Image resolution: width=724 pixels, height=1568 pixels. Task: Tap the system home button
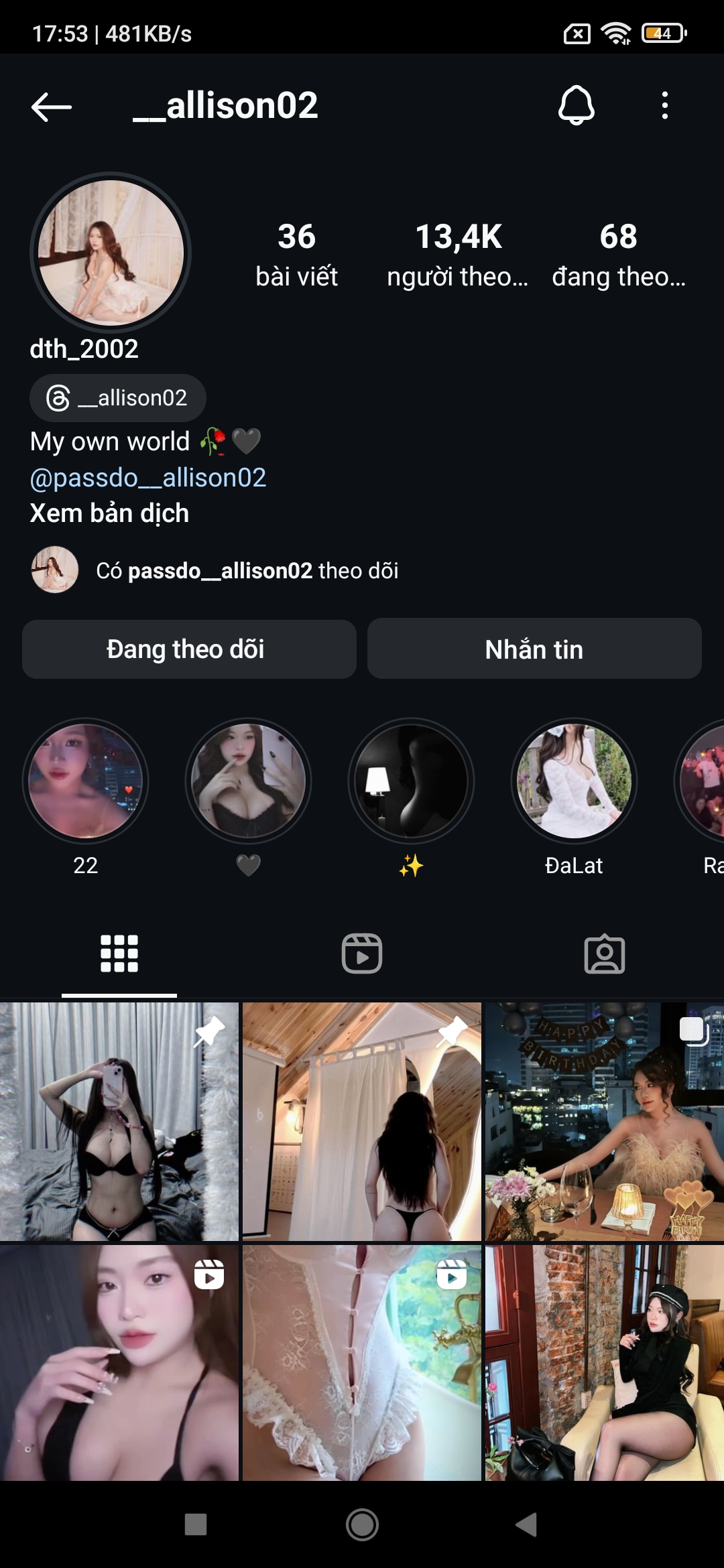362,1524
